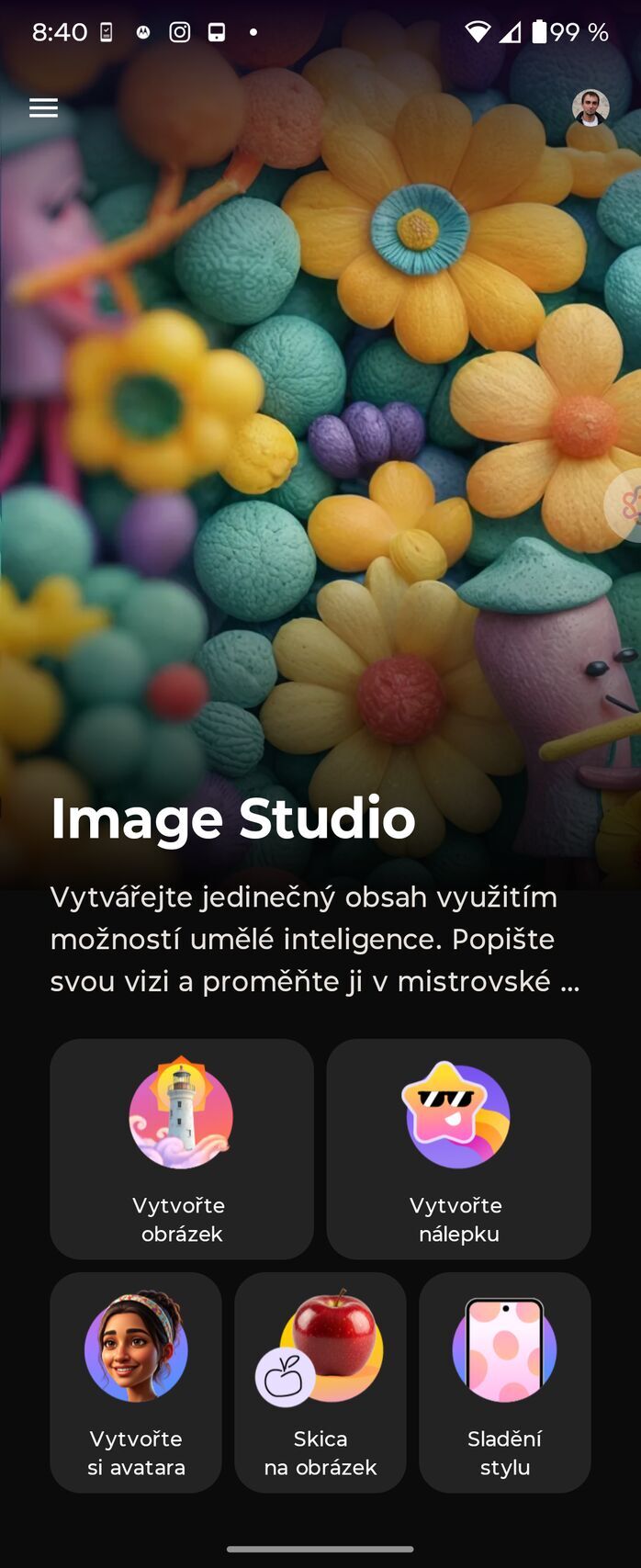
Task: Tap the floating icon at the right edge
Action: tap(626, 505)
